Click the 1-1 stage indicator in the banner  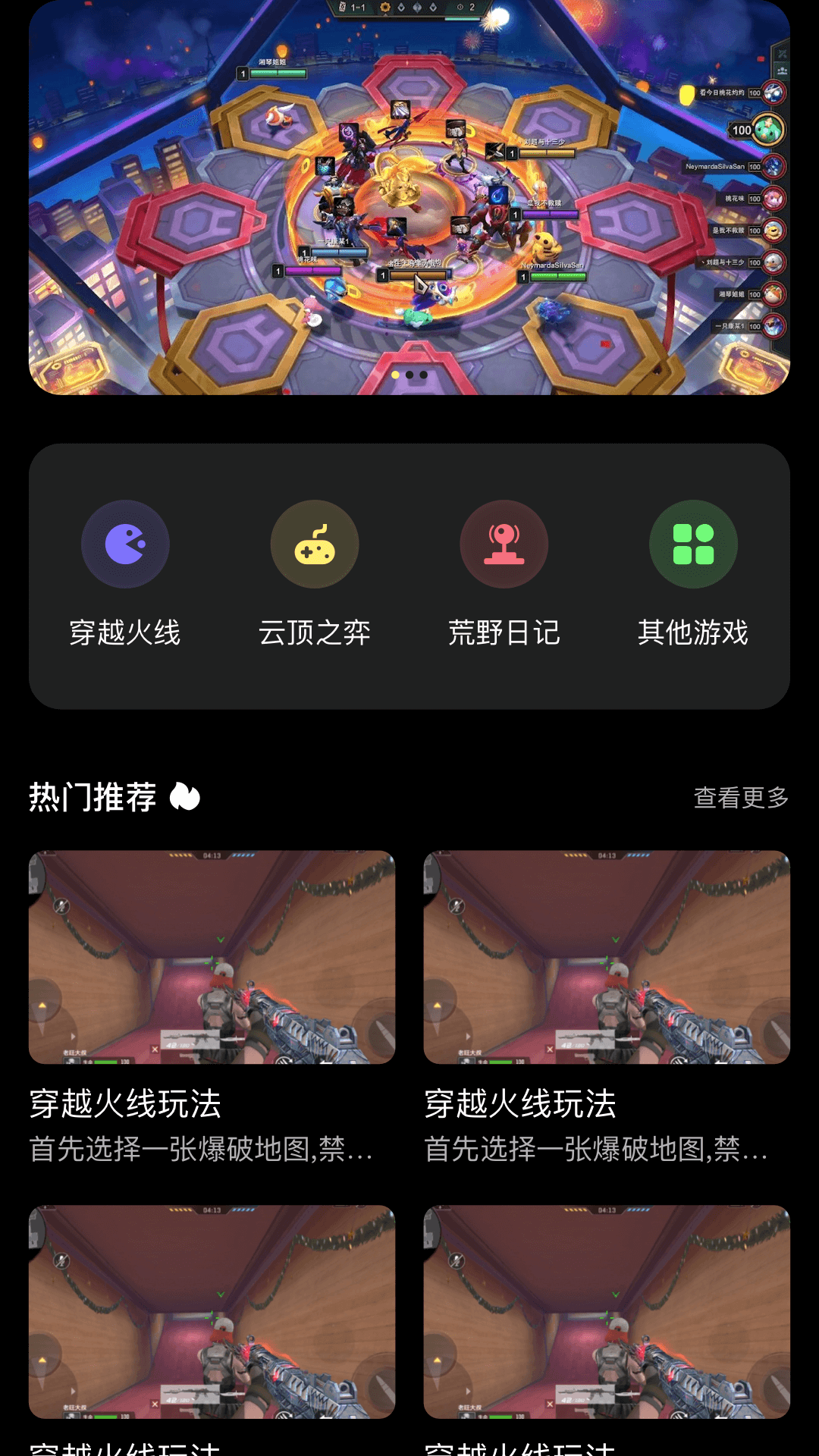coord(357,7)
